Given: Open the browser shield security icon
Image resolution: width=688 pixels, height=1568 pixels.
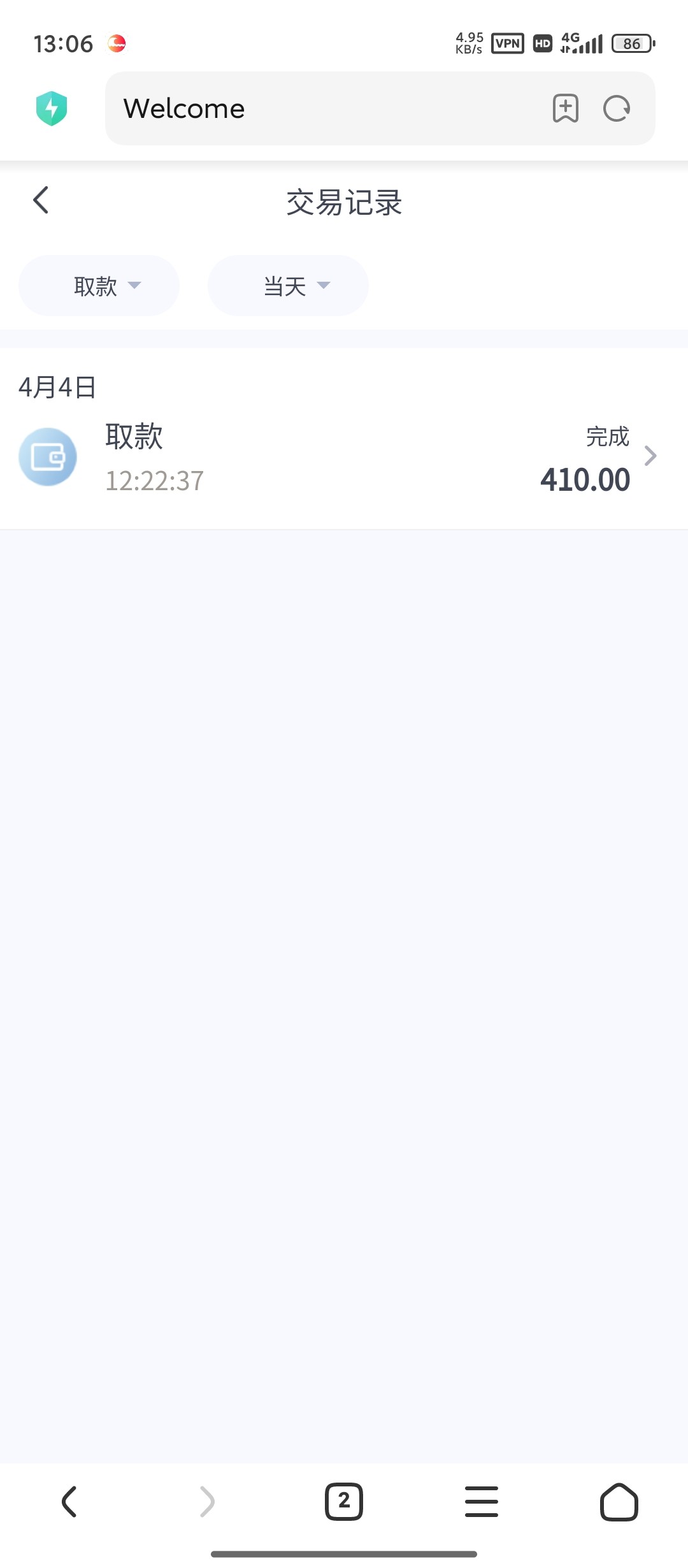Looking at the screenshot, I should (52, 108).
